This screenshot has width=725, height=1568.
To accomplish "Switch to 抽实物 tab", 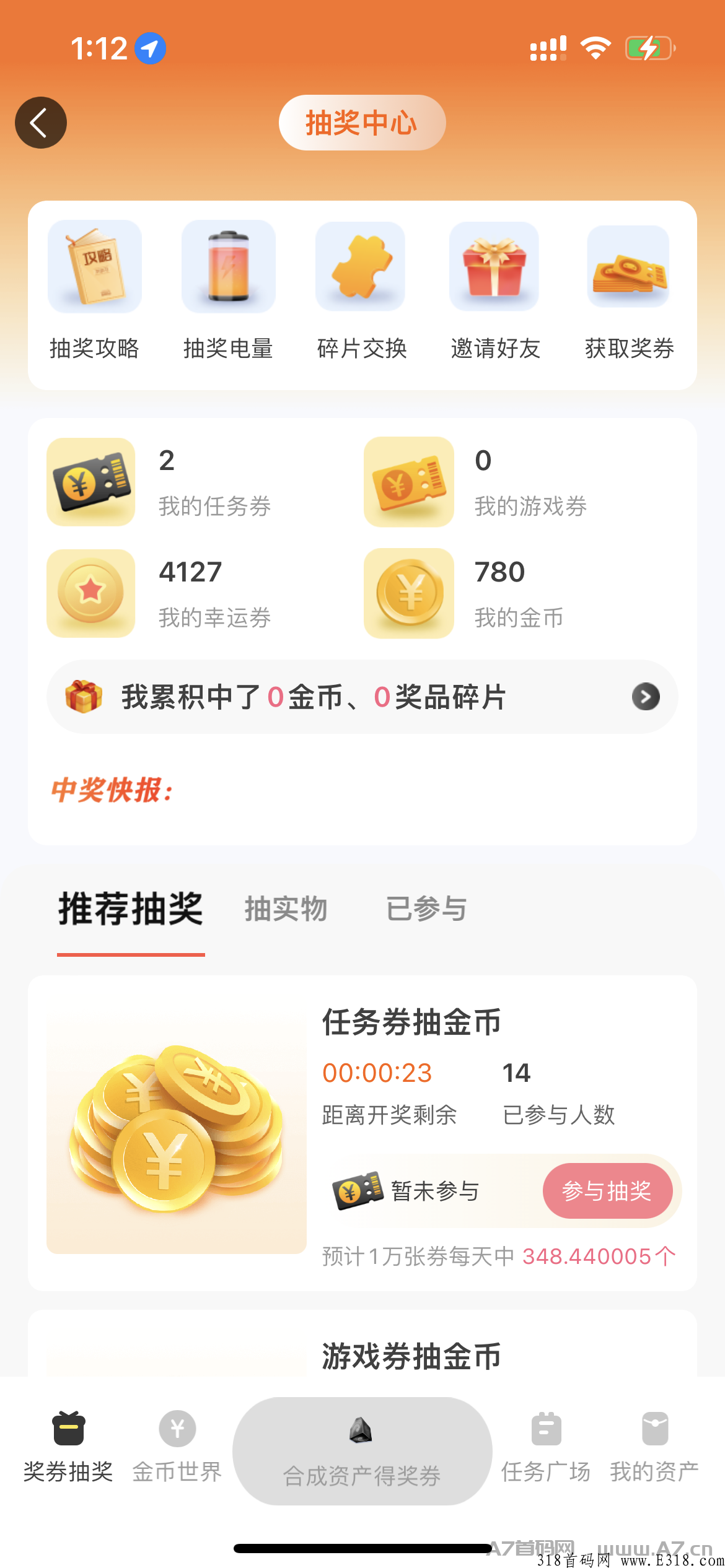I will click(x=286, y=909).
